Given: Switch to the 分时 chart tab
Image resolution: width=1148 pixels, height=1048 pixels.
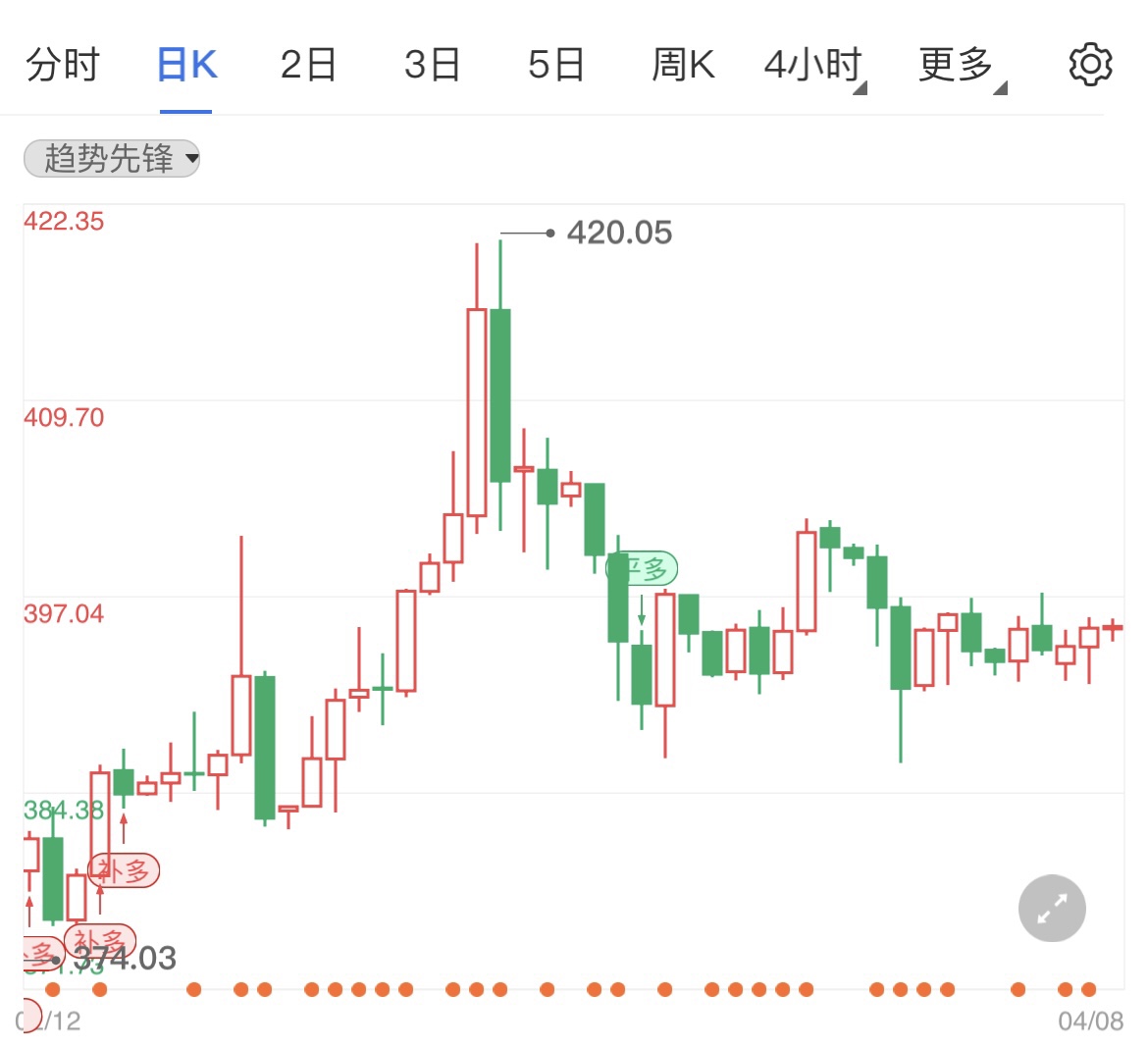Looking at the screenshot, I should click(63, 66).
